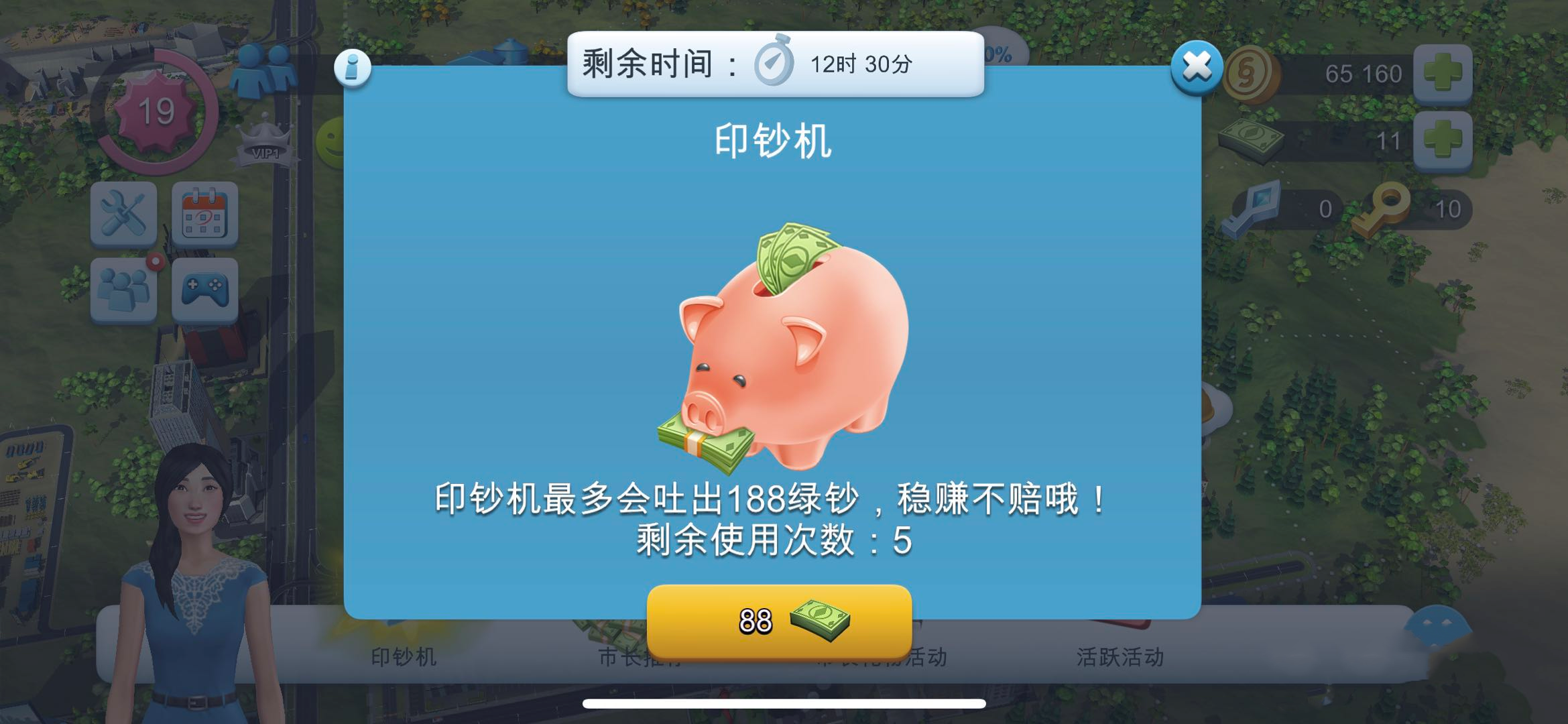Switch to the 活跃活动 tab
The width and height of the screenshot is (1568, 724).
[1120, 656]
